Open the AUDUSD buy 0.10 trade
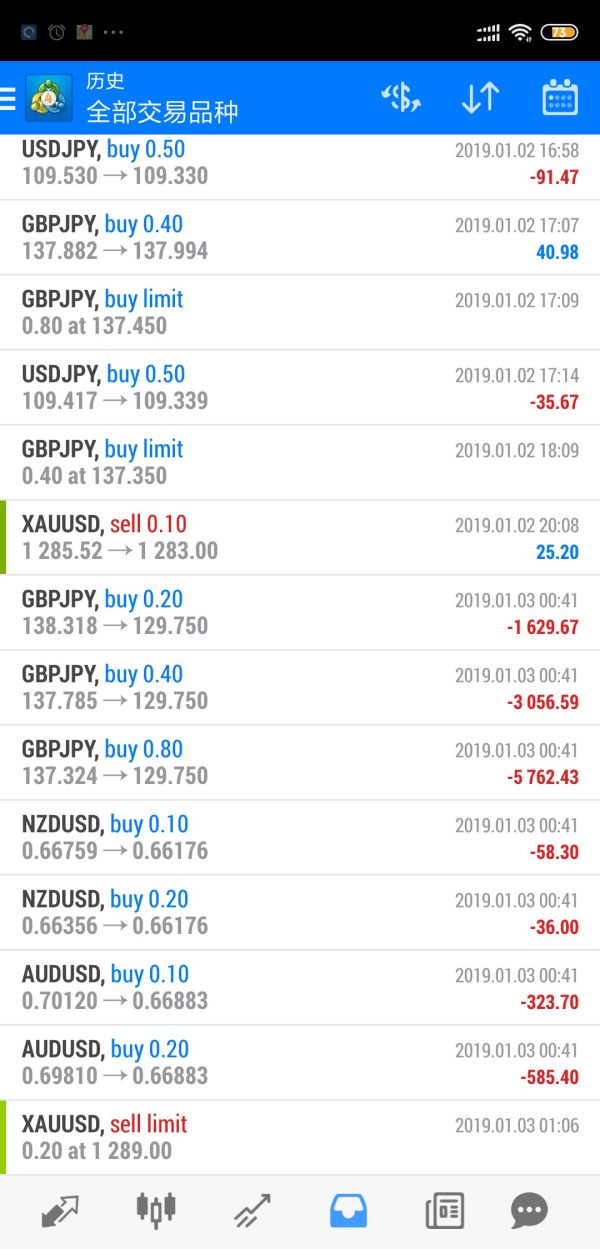This screenshot has width=600, height=1249. click(300, 988)
